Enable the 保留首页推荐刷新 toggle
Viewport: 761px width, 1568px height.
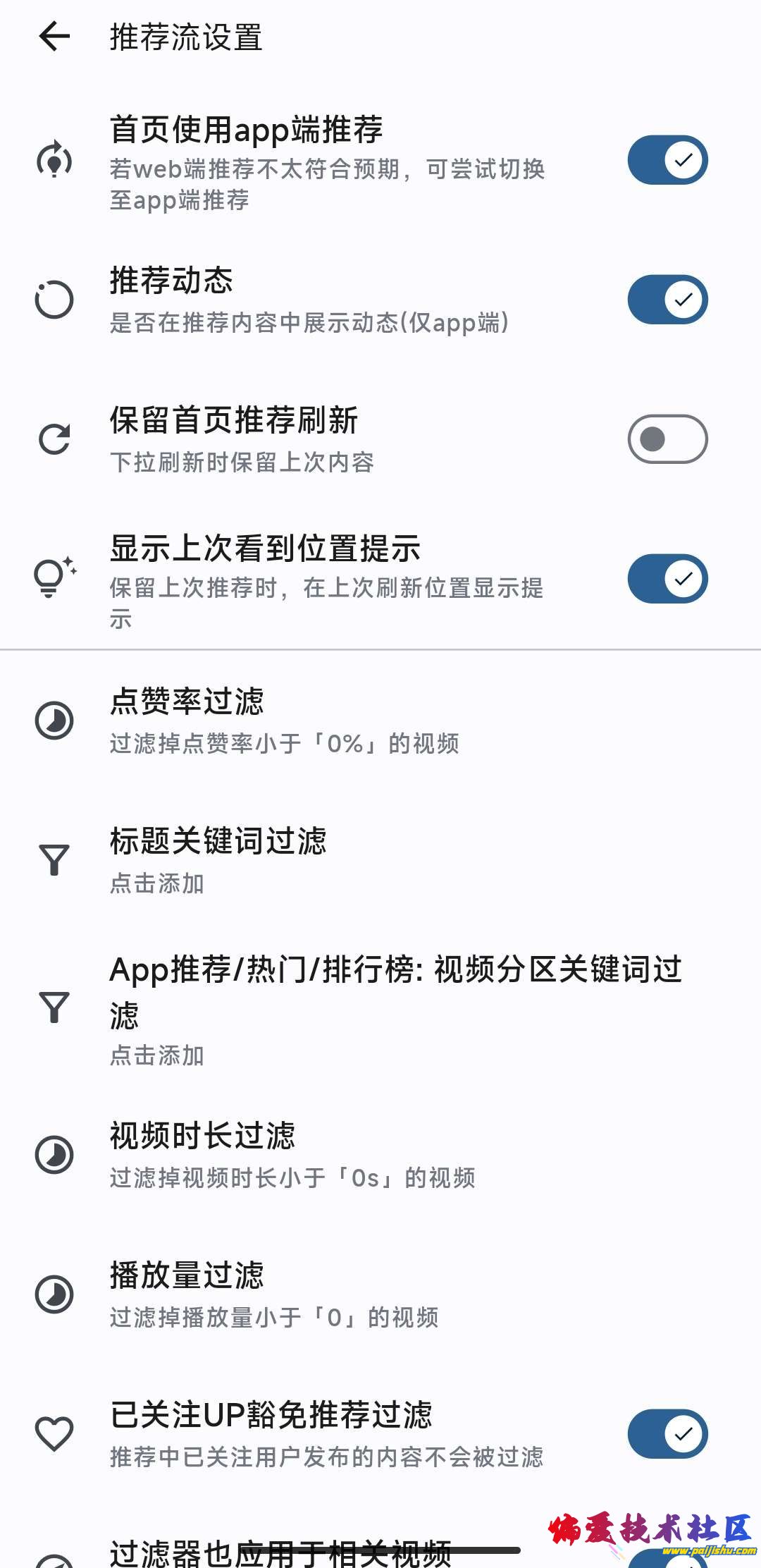(x=666, y=439)
